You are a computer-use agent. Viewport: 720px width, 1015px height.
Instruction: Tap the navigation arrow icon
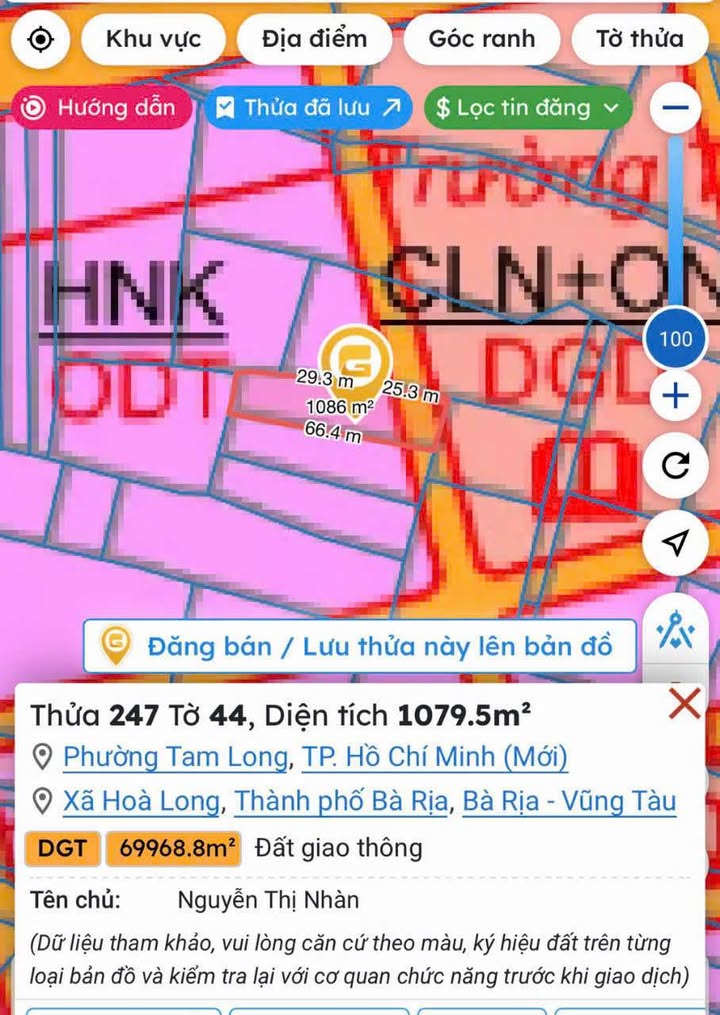676,542
